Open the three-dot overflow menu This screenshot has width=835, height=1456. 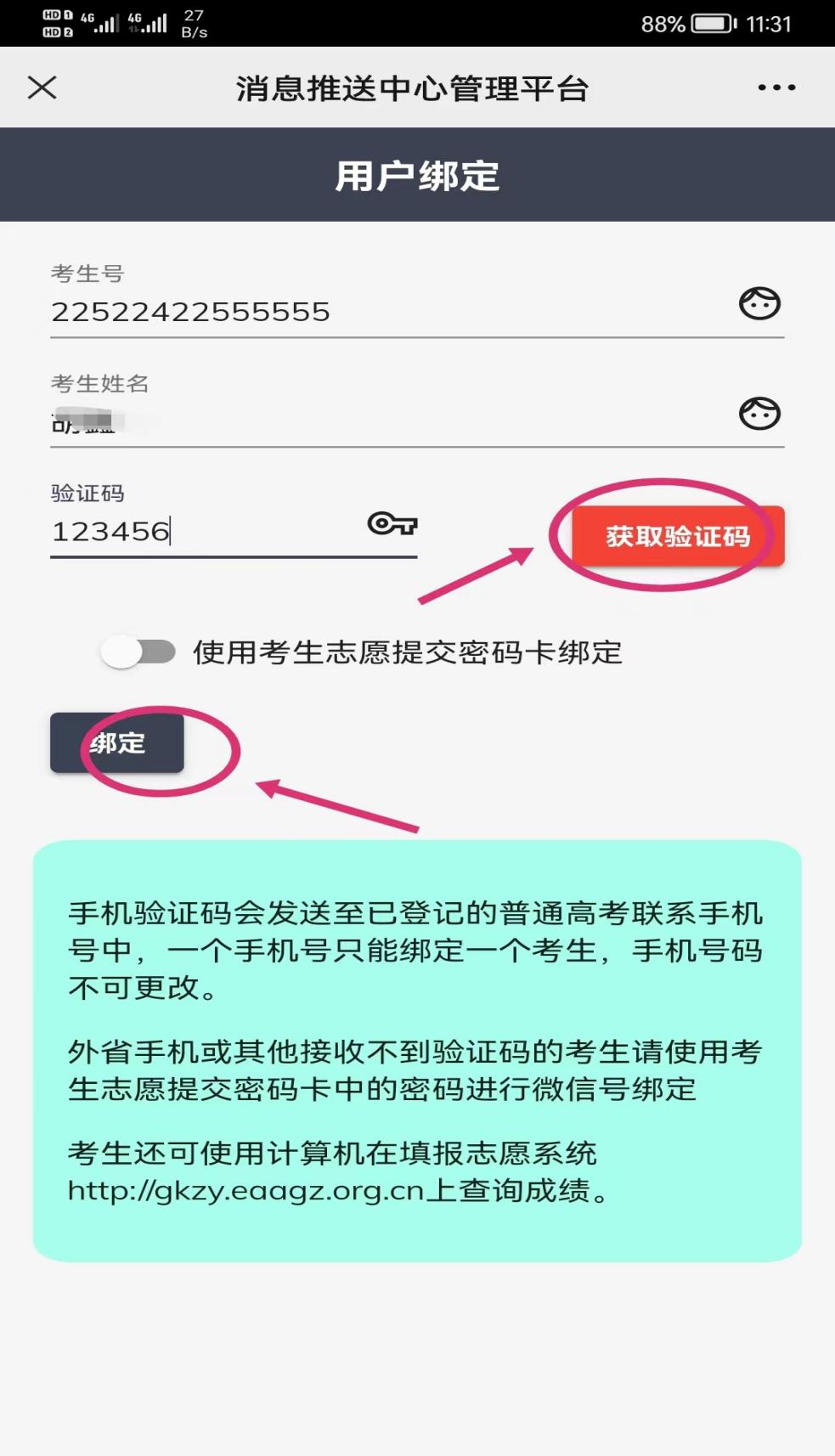776,87
